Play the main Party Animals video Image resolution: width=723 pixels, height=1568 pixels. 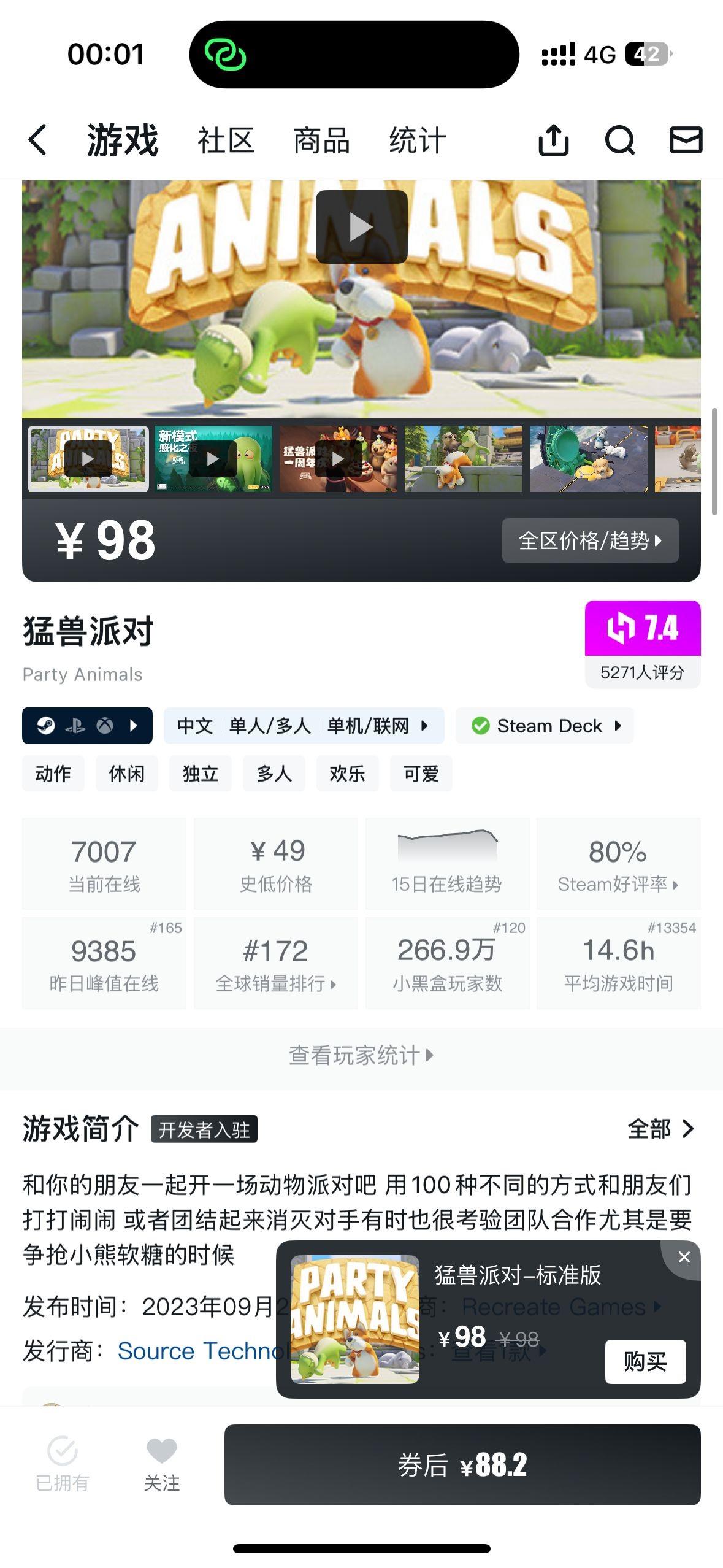(x=361, y=227)
